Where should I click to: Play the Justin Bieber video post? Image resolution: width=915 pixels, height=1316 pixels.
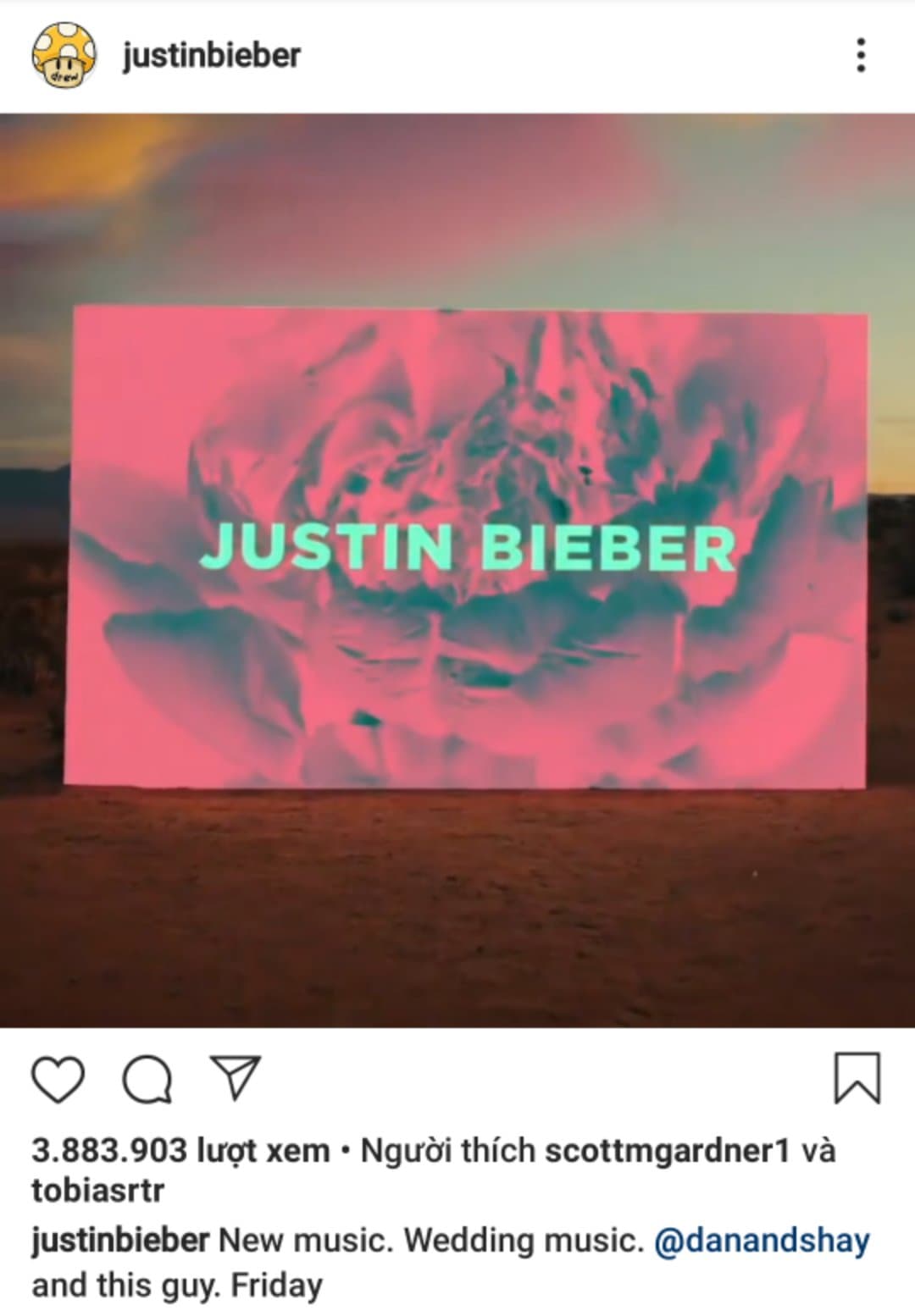point(457,569)
